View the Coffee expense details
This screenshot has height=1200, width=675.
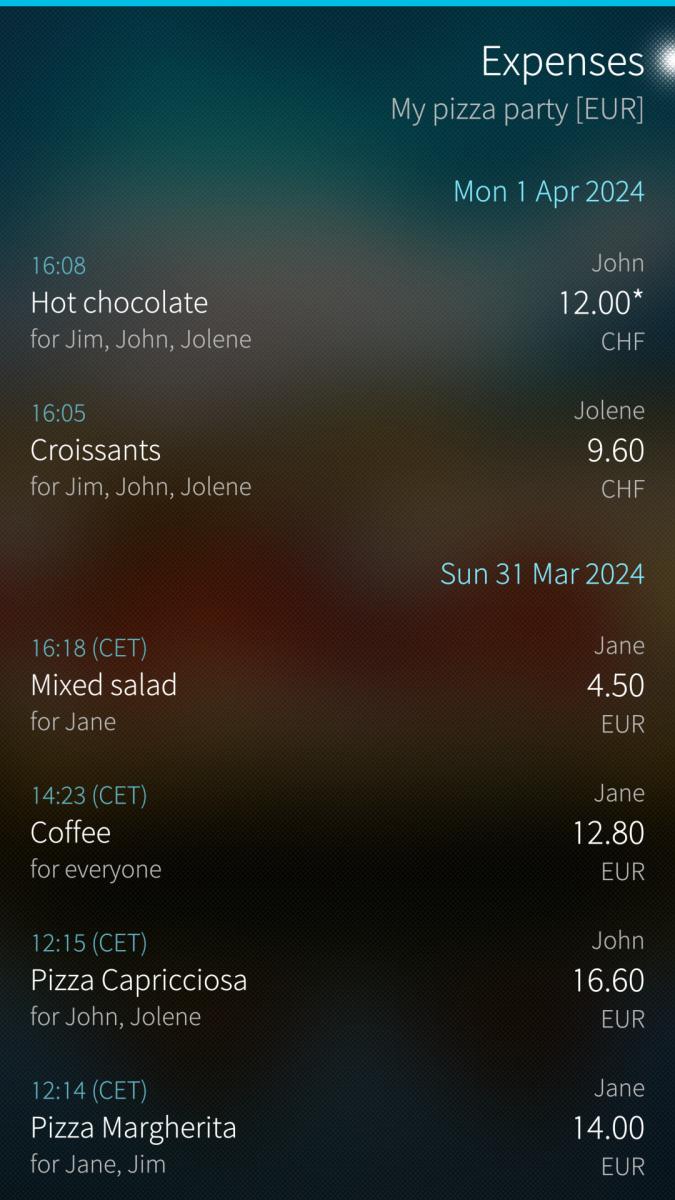click(x=71, y=832)
